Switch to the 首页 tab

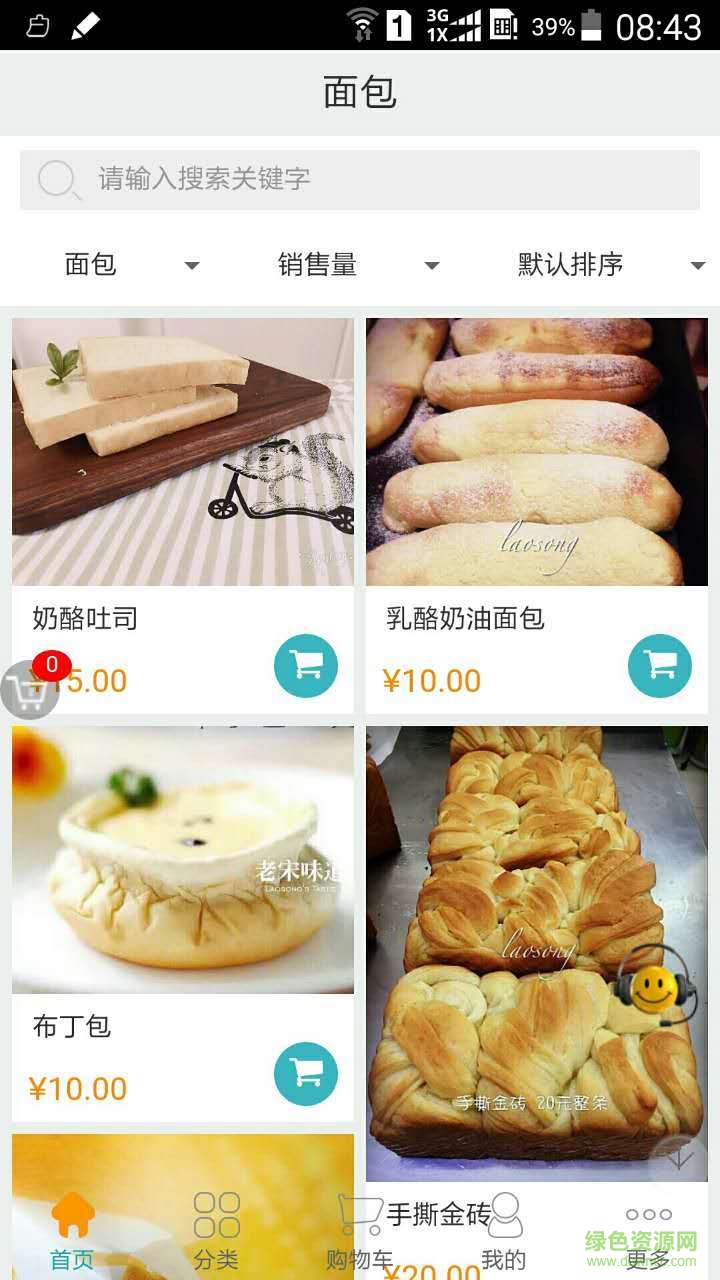coord(72,1232)
